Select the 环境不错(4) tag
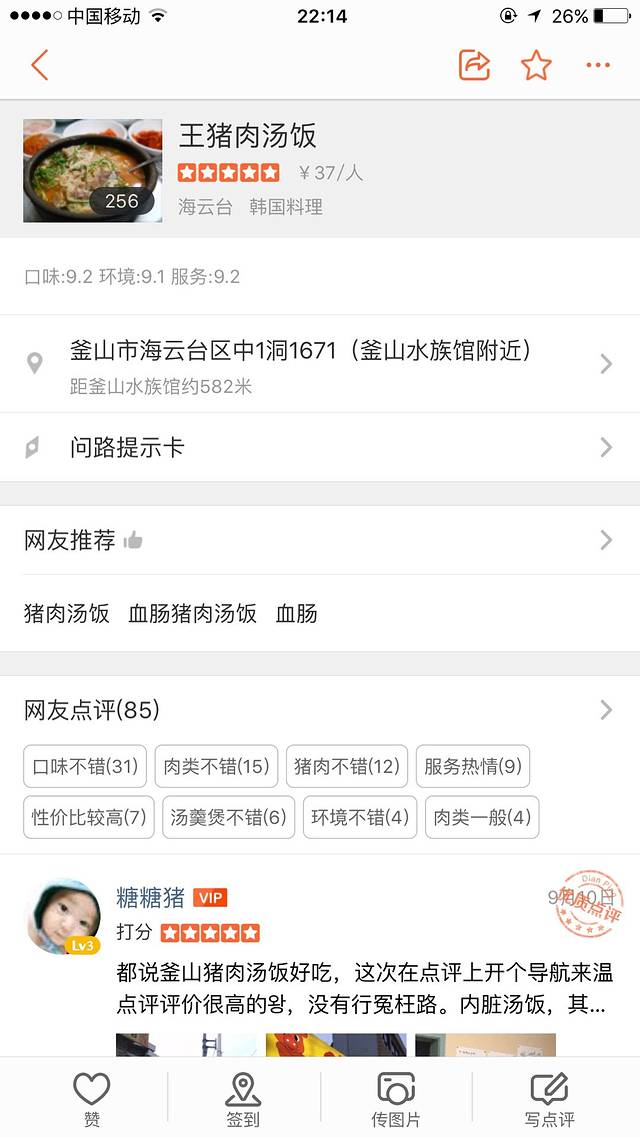640x1137 pixels. click(x=360, y=817)
